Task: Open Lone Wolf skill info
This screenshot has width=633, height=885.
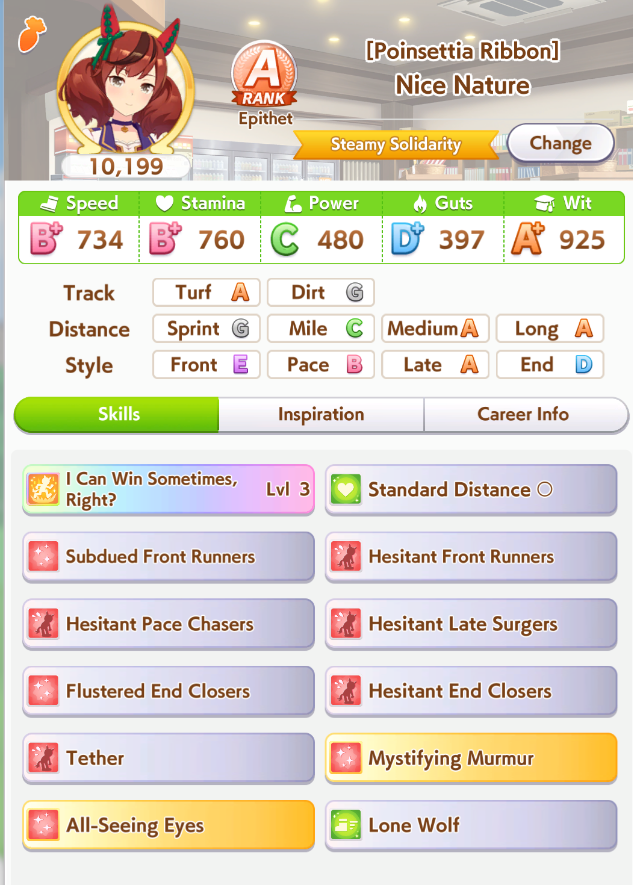Action: pos(470,825)
